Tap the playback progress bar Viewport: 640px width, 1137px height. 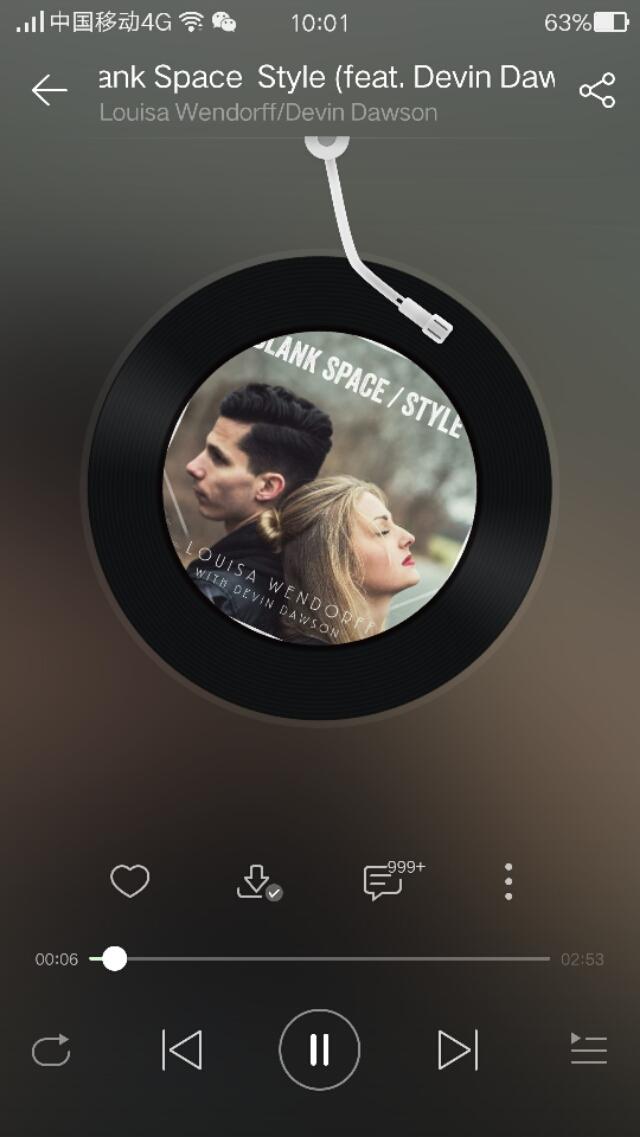point(330,959)
